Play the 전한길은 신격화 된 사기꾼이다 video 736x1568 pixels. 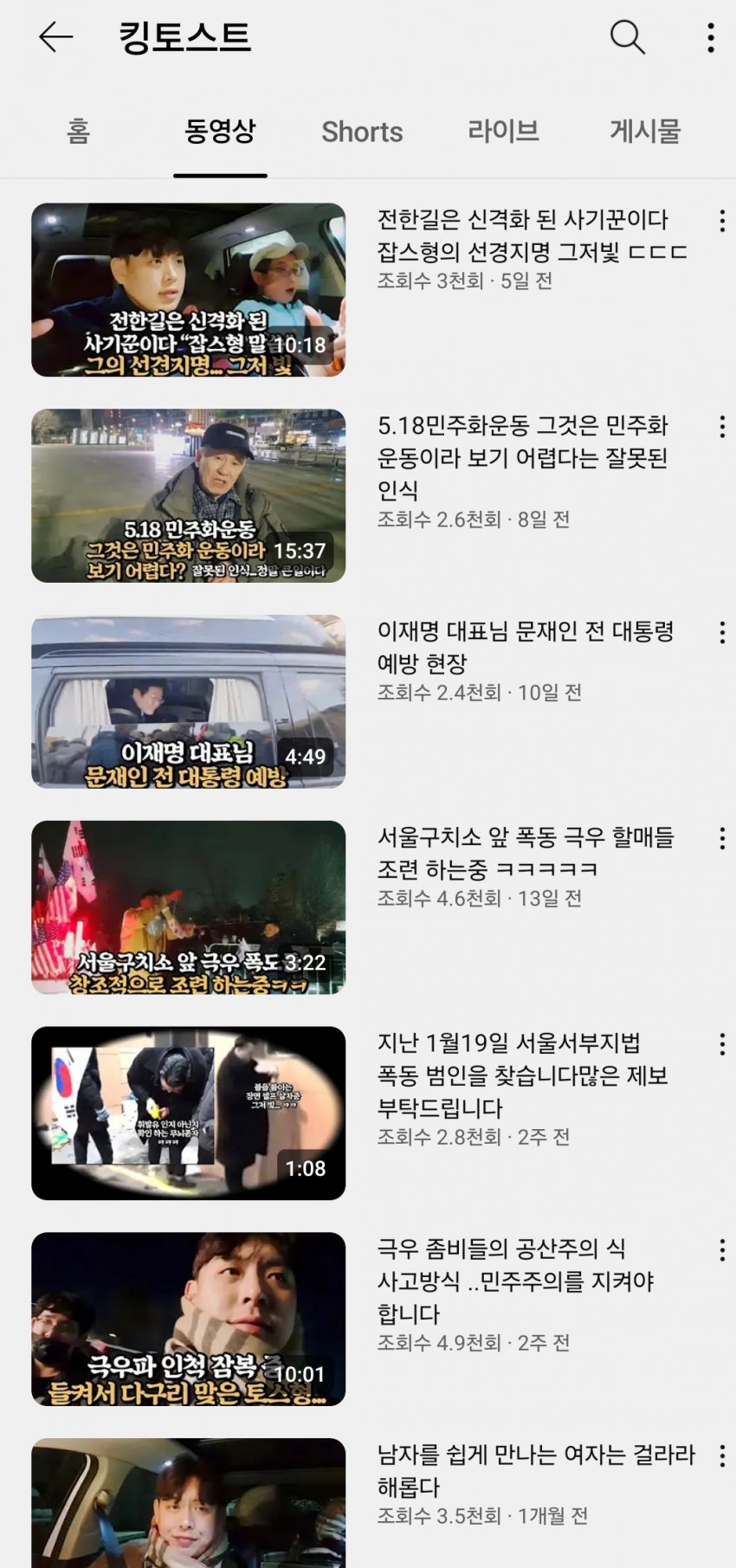(x=188, y=290)
